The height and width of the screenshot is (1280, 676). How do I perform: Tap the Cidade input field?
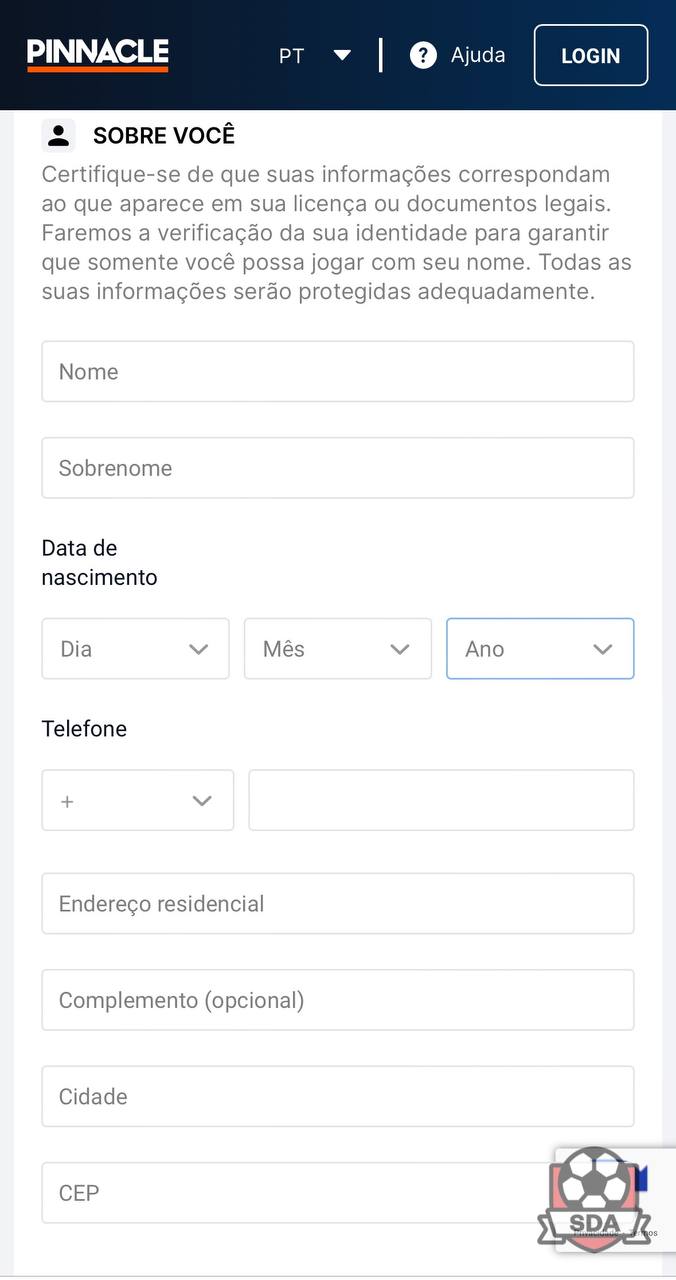click(x=338, y=1097)
